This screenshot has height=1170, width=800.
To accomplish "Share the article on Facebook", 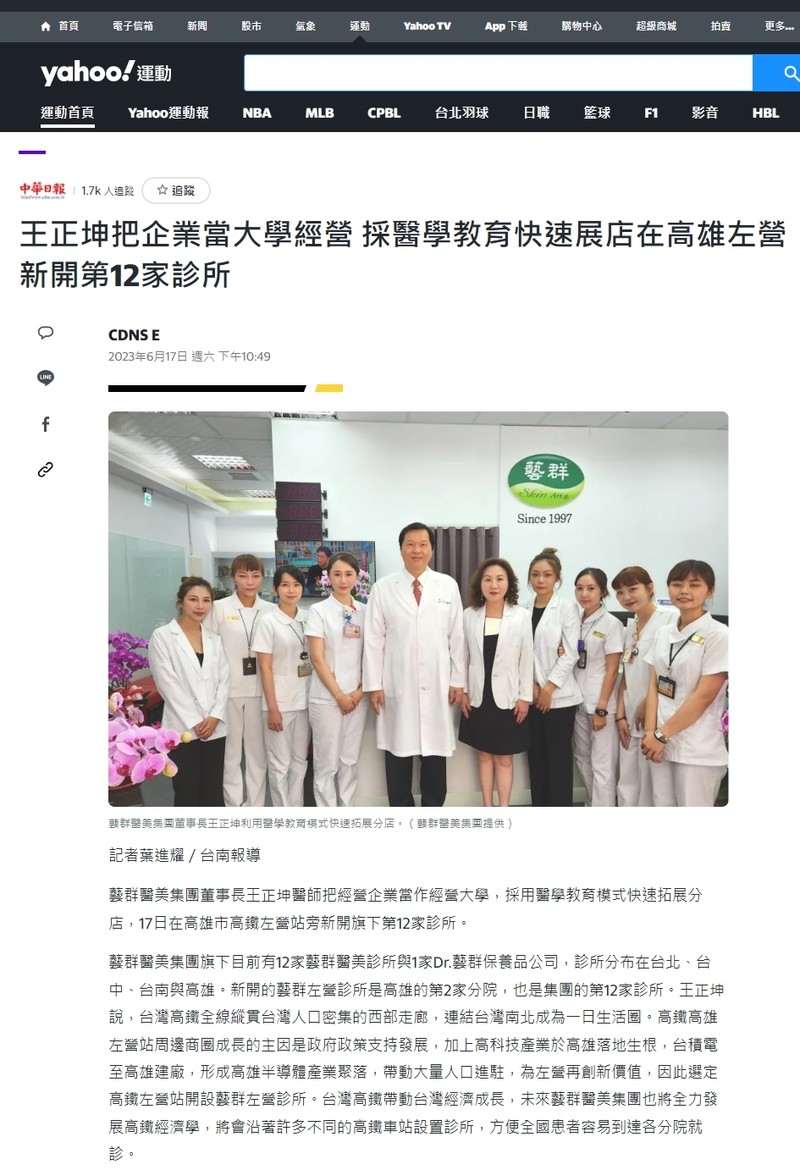I will click(x=45, y=424).
